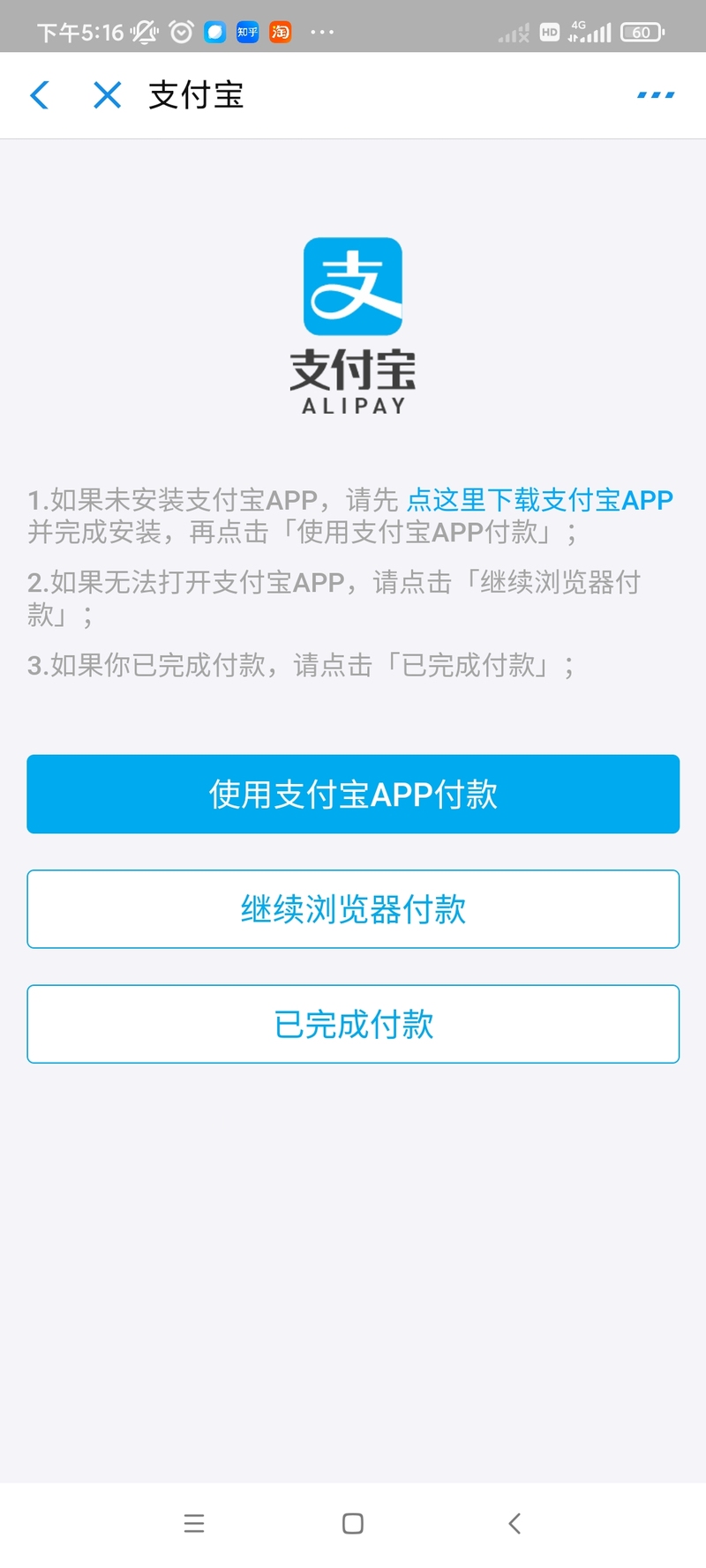
Task: Tap 使用支付宝APP付款 button
Action: pos(353,794)
